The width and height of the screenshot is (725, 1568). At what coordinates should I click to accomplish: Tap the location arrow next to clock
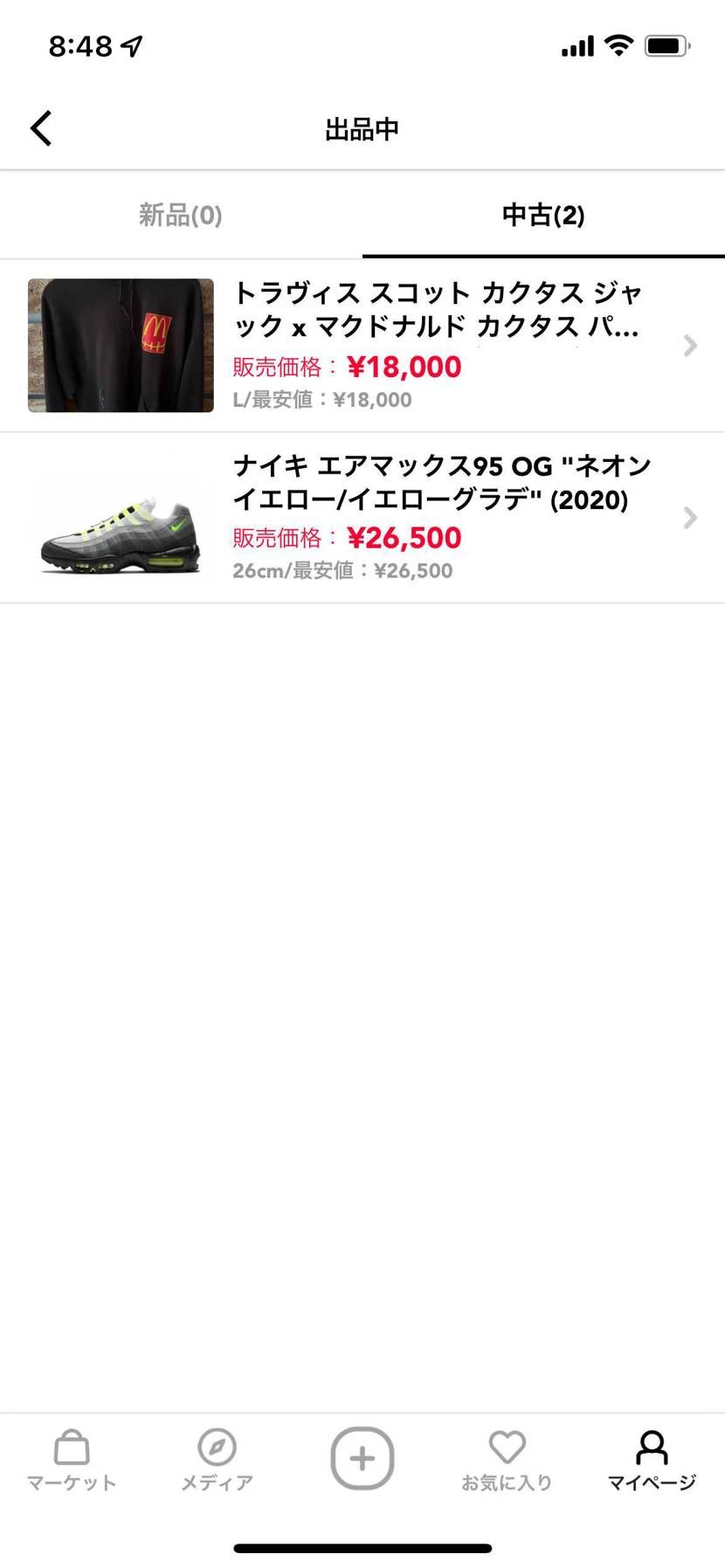130,42
